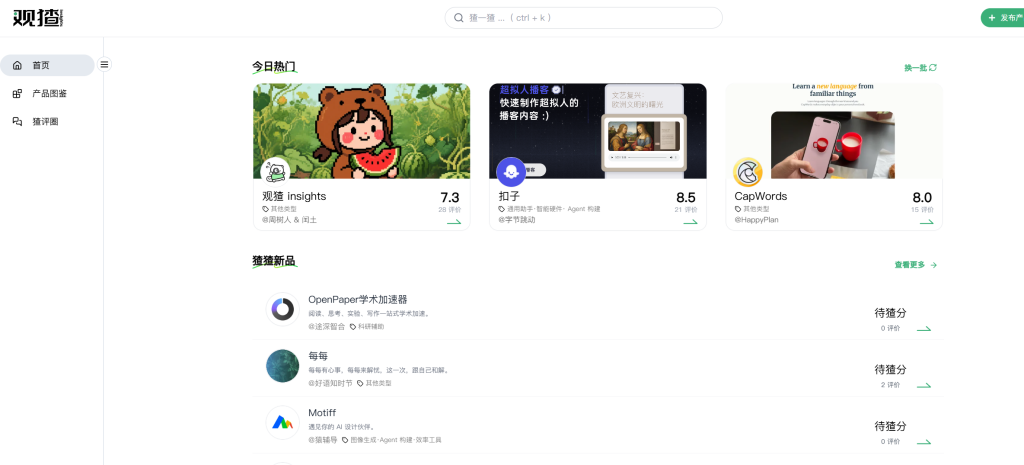Collapse the sidebar menu
The width and height of the screenshot is (1024, 465).
[x=104, y=65]
